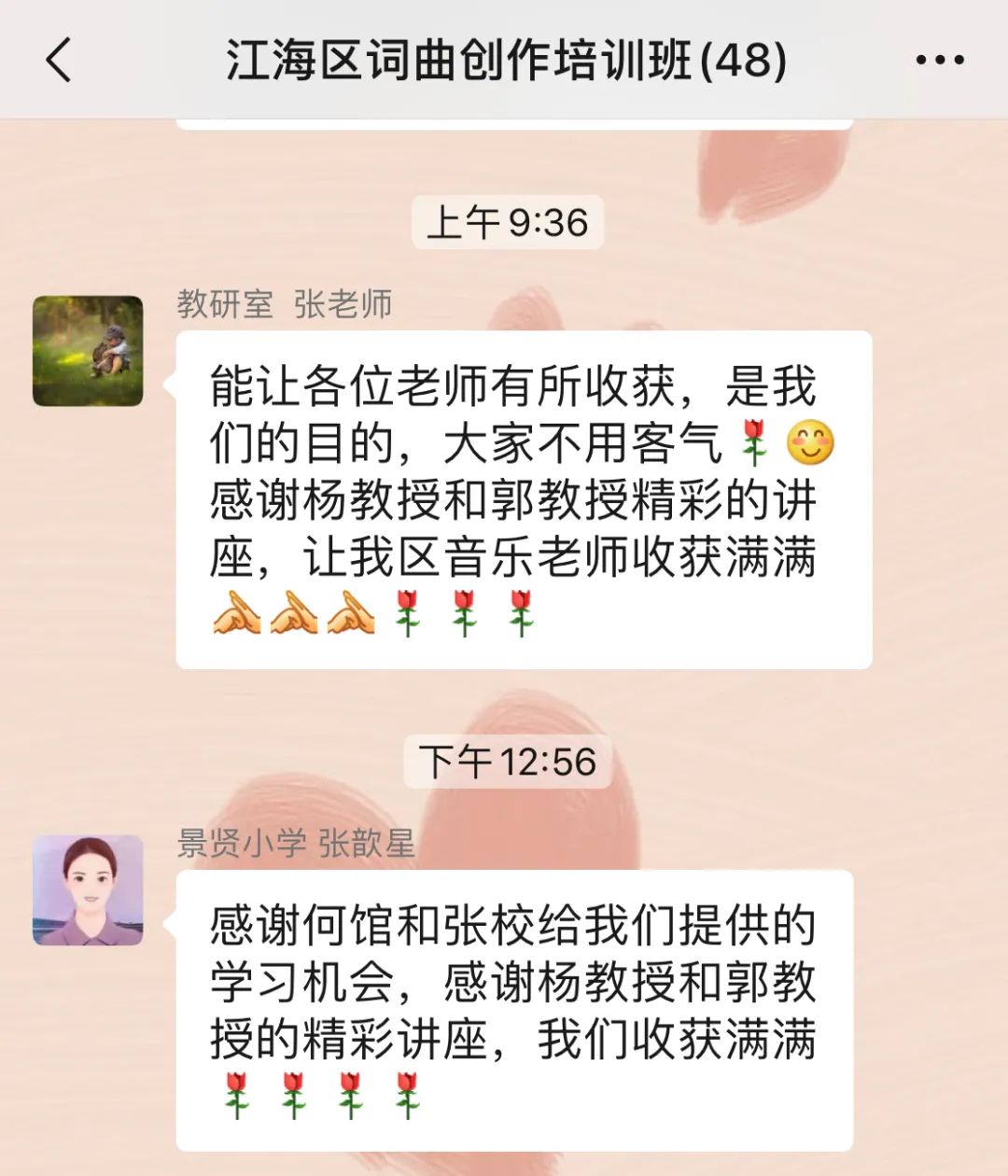Open 教研室 张老师's avatar profile
Screen dimensions: 1008x1176
(88, 351)
